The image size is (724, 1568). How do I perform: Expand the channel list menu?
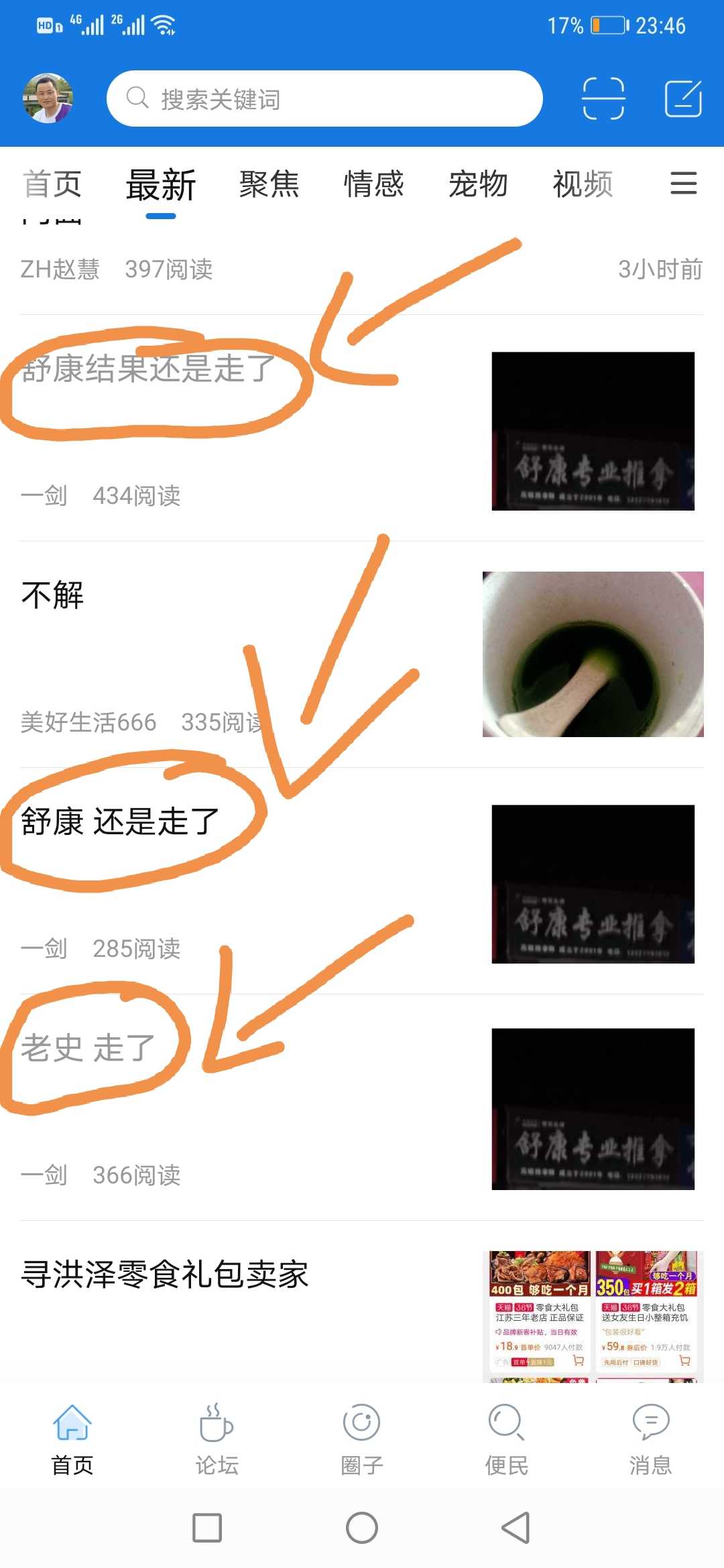point(684,183)
